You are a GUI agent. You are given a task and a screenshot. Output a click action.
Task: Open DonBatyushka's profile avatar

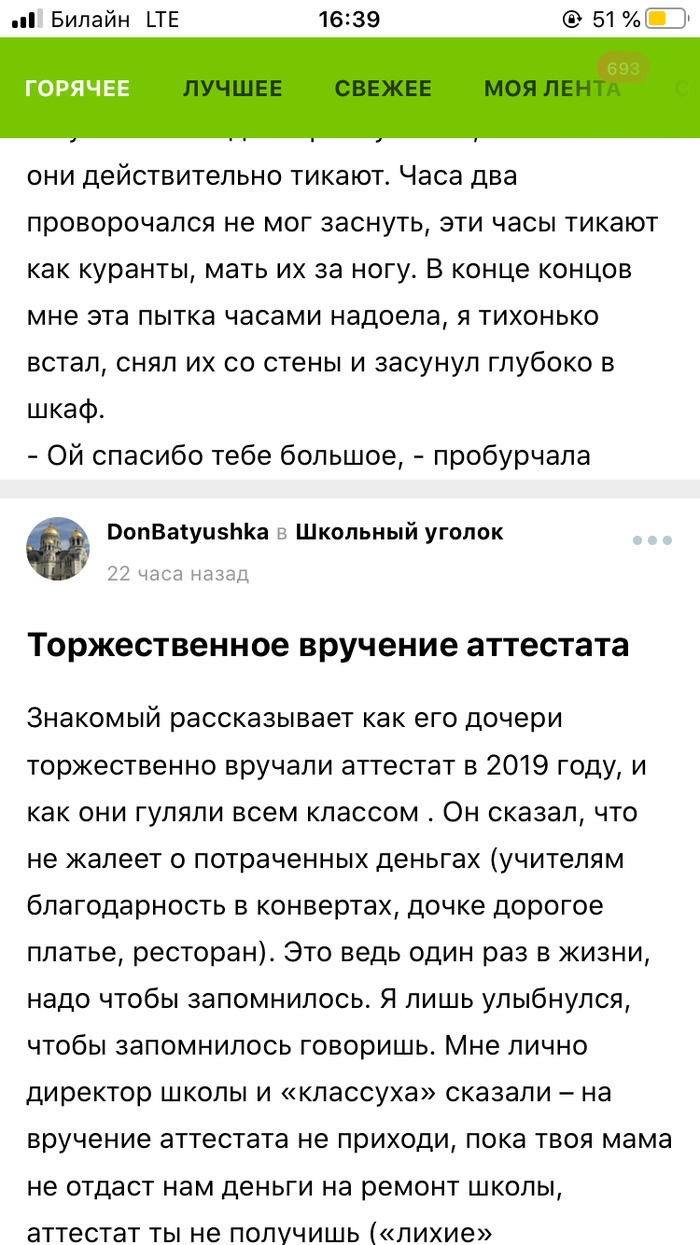pyautogui.click(x=58, y=548)
